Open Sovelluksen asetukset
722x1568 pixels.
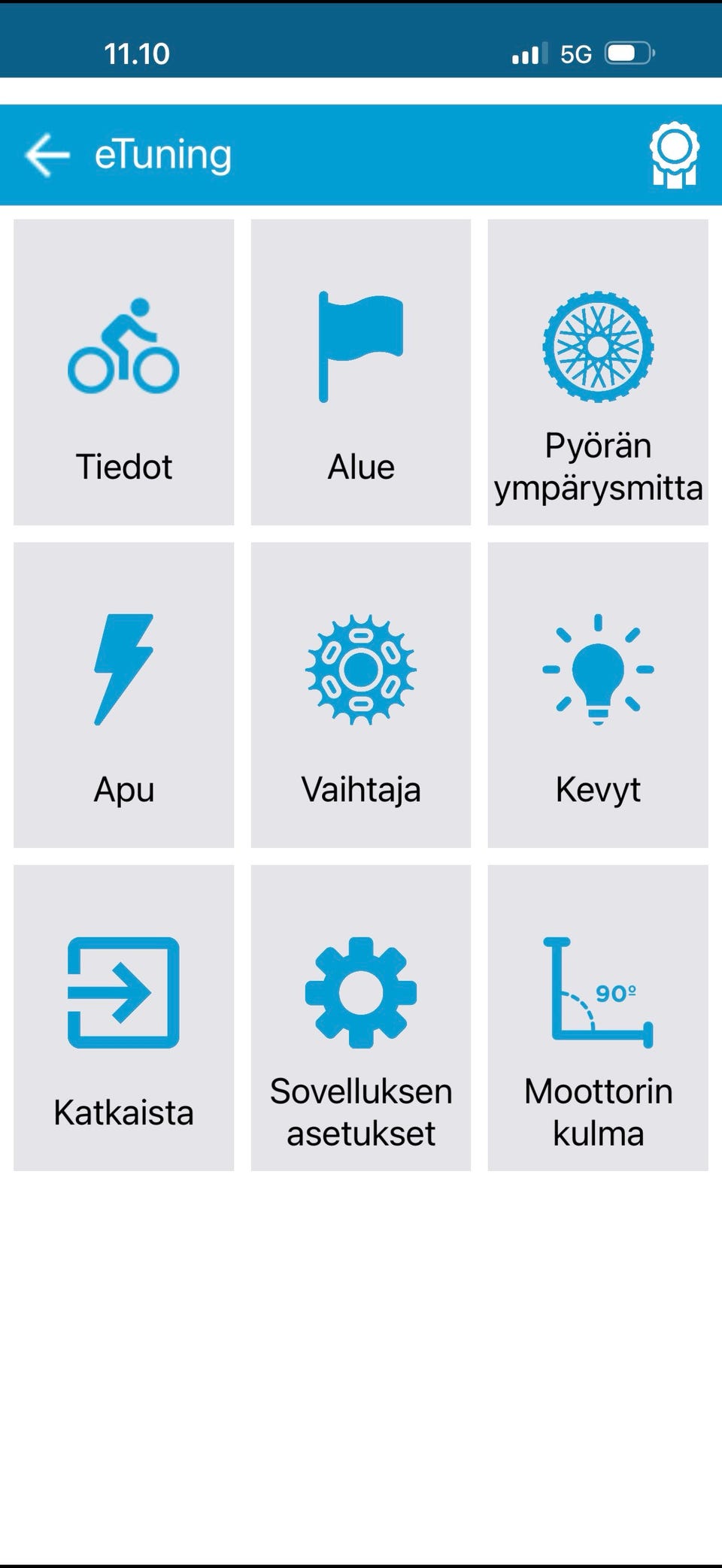coord(360,1017)
